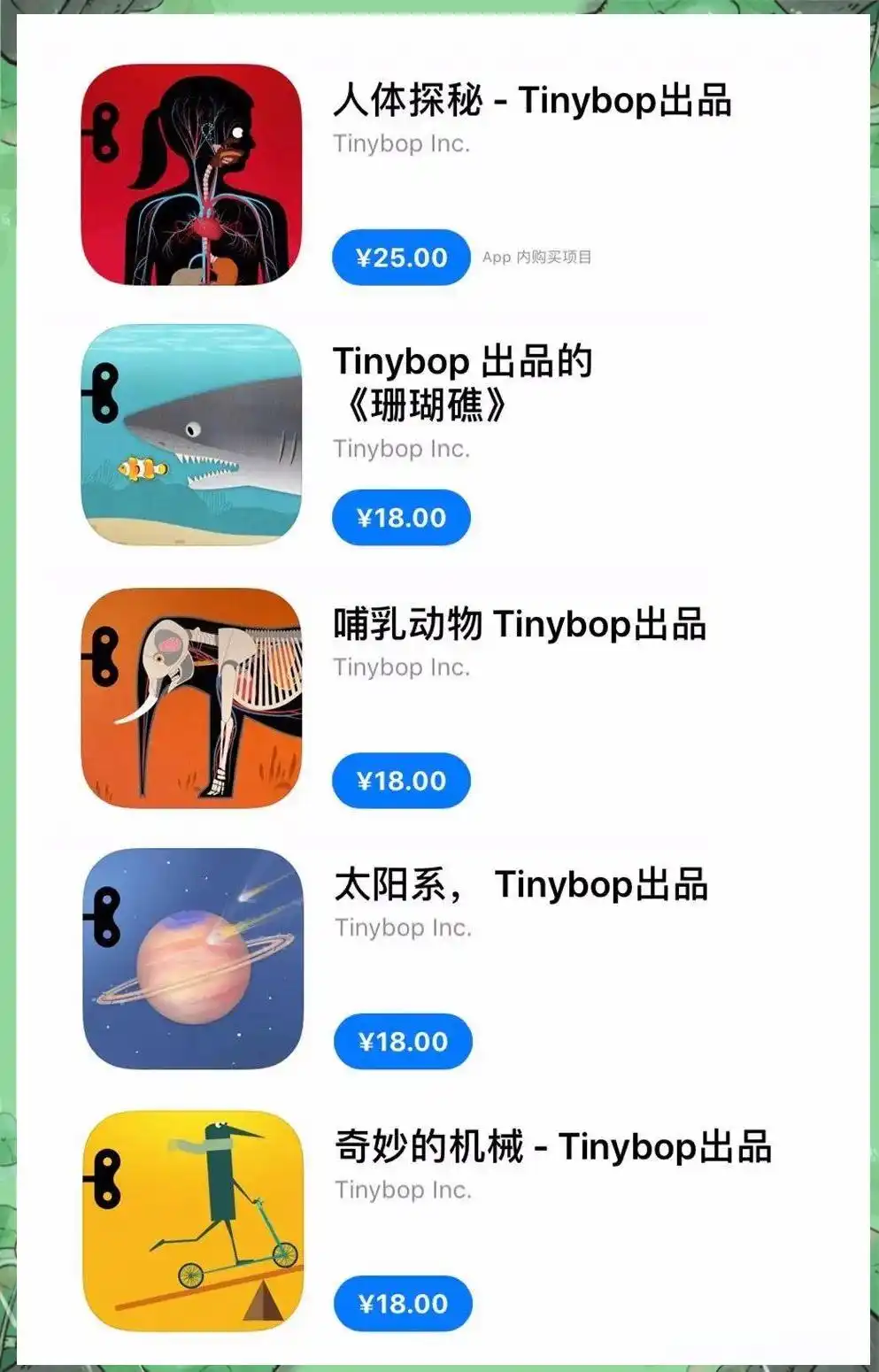Open the 人体探秘 app icon
This screenshot has width=879, height=1372.
(x=193, y=175)
